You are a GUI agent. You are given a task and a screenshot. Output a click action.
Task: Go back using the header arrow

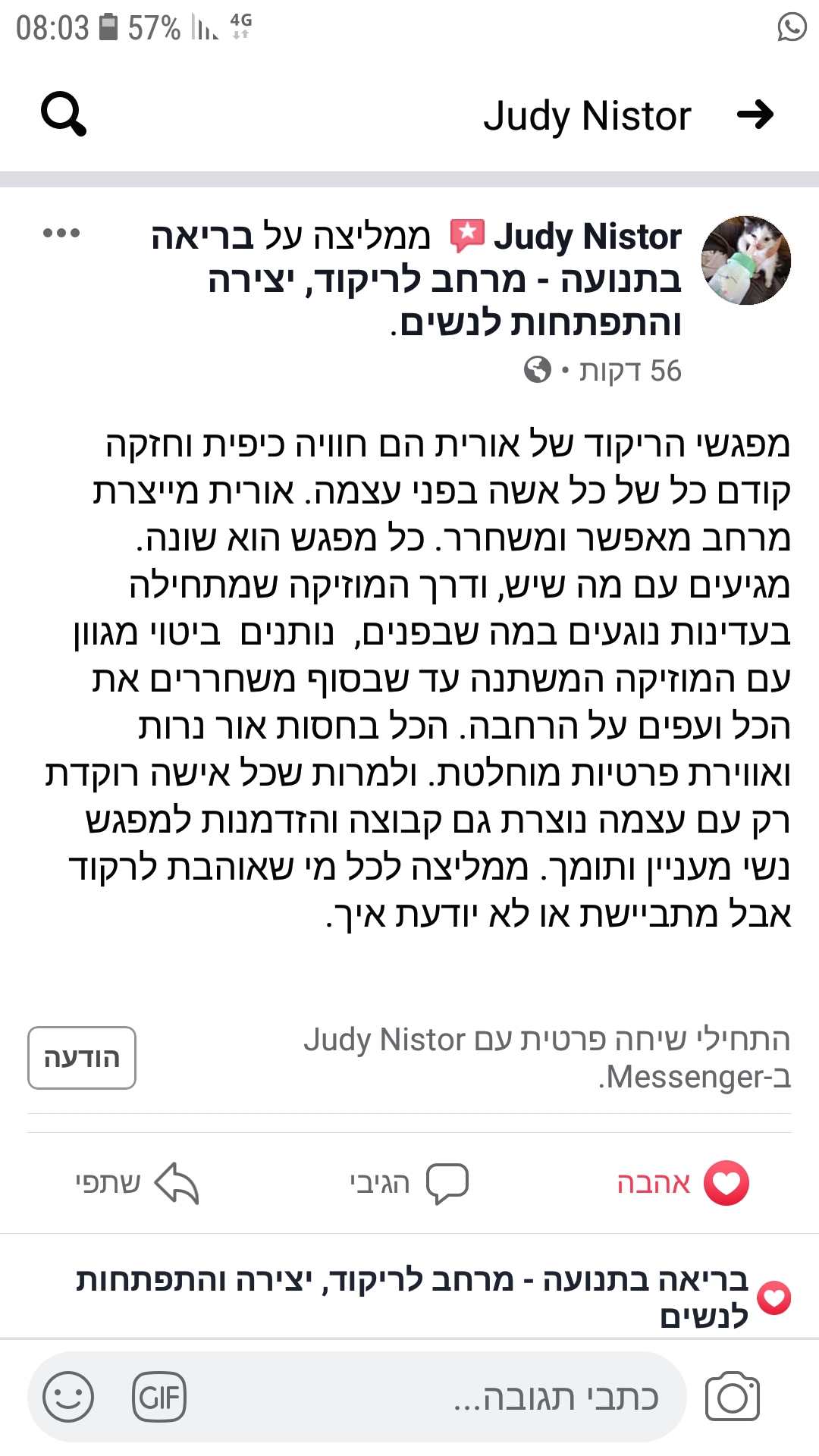coord(755,115)
